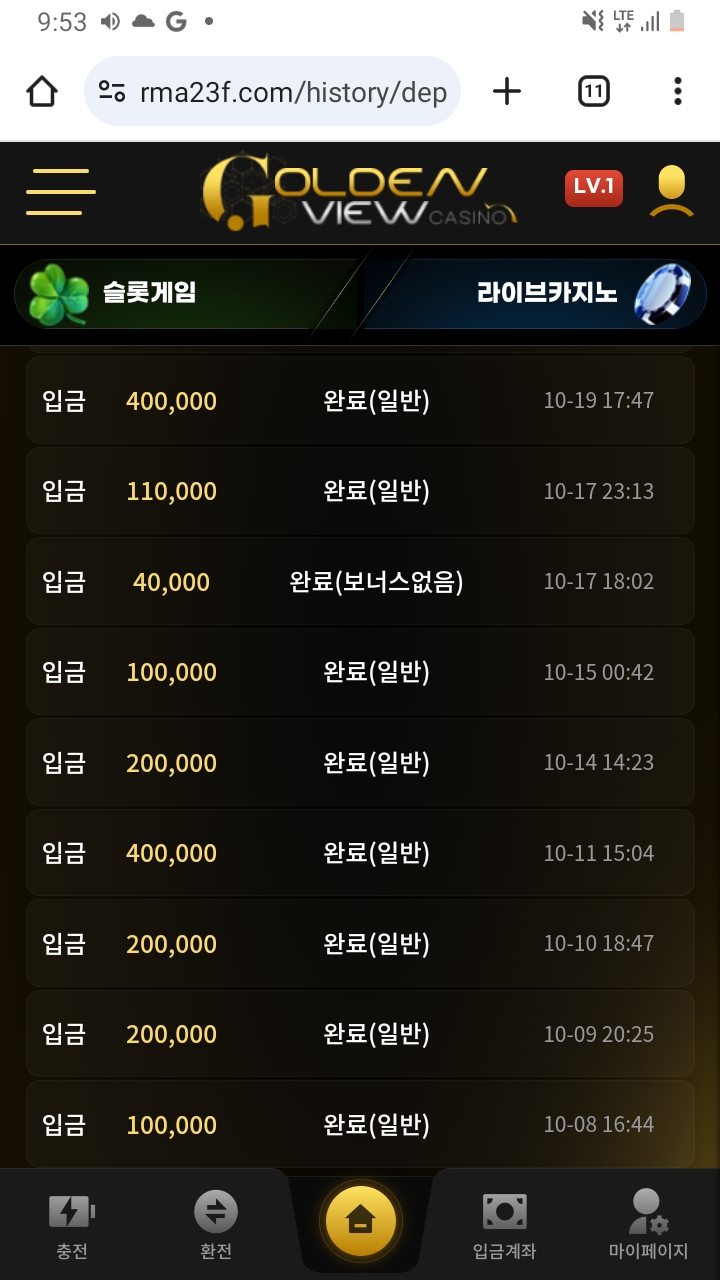Image resolution: width=720 pixels, height=1280 pixels.
Task: Tap the gold home button in the bottom bar
Action: (359, 1221)
